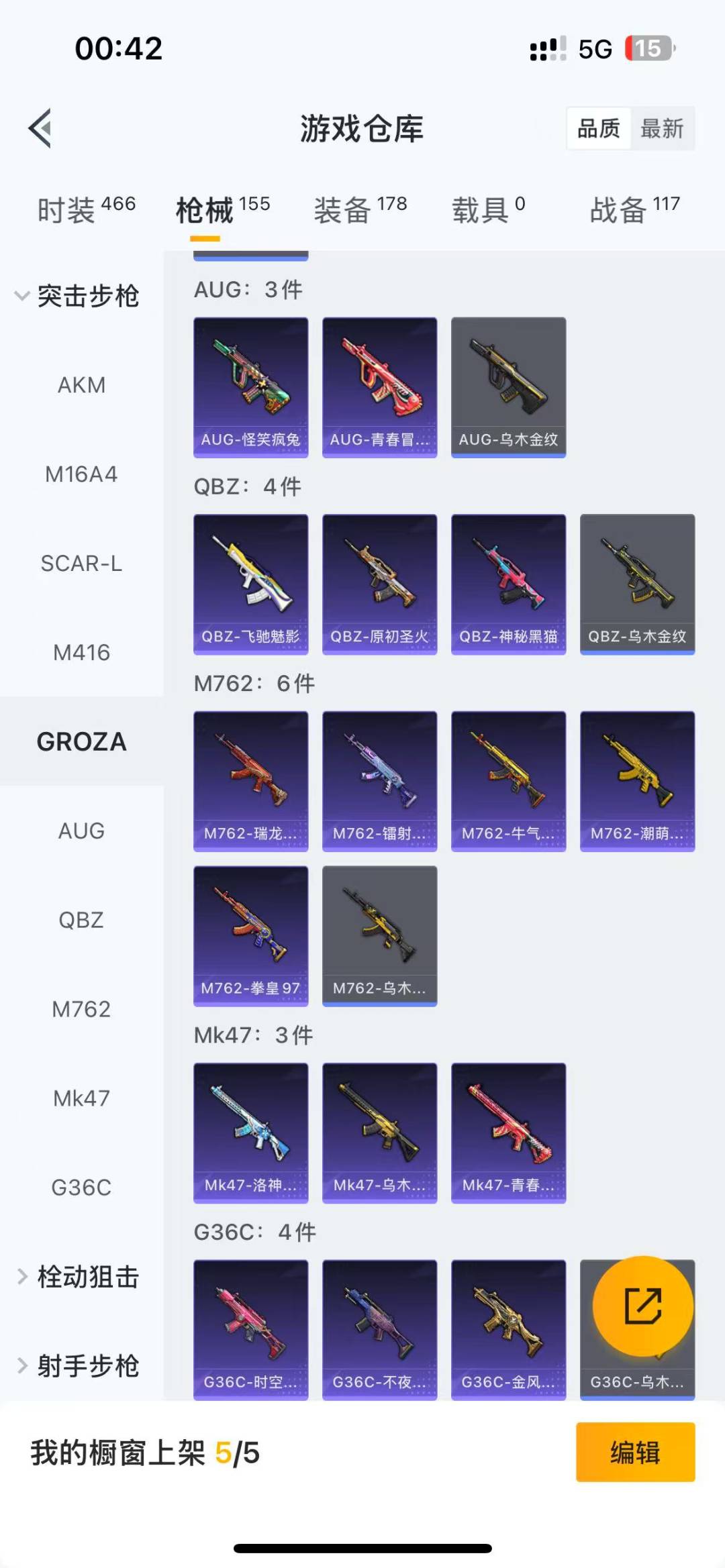
Task: Select M416 in the sidebar
Action: 81,652
